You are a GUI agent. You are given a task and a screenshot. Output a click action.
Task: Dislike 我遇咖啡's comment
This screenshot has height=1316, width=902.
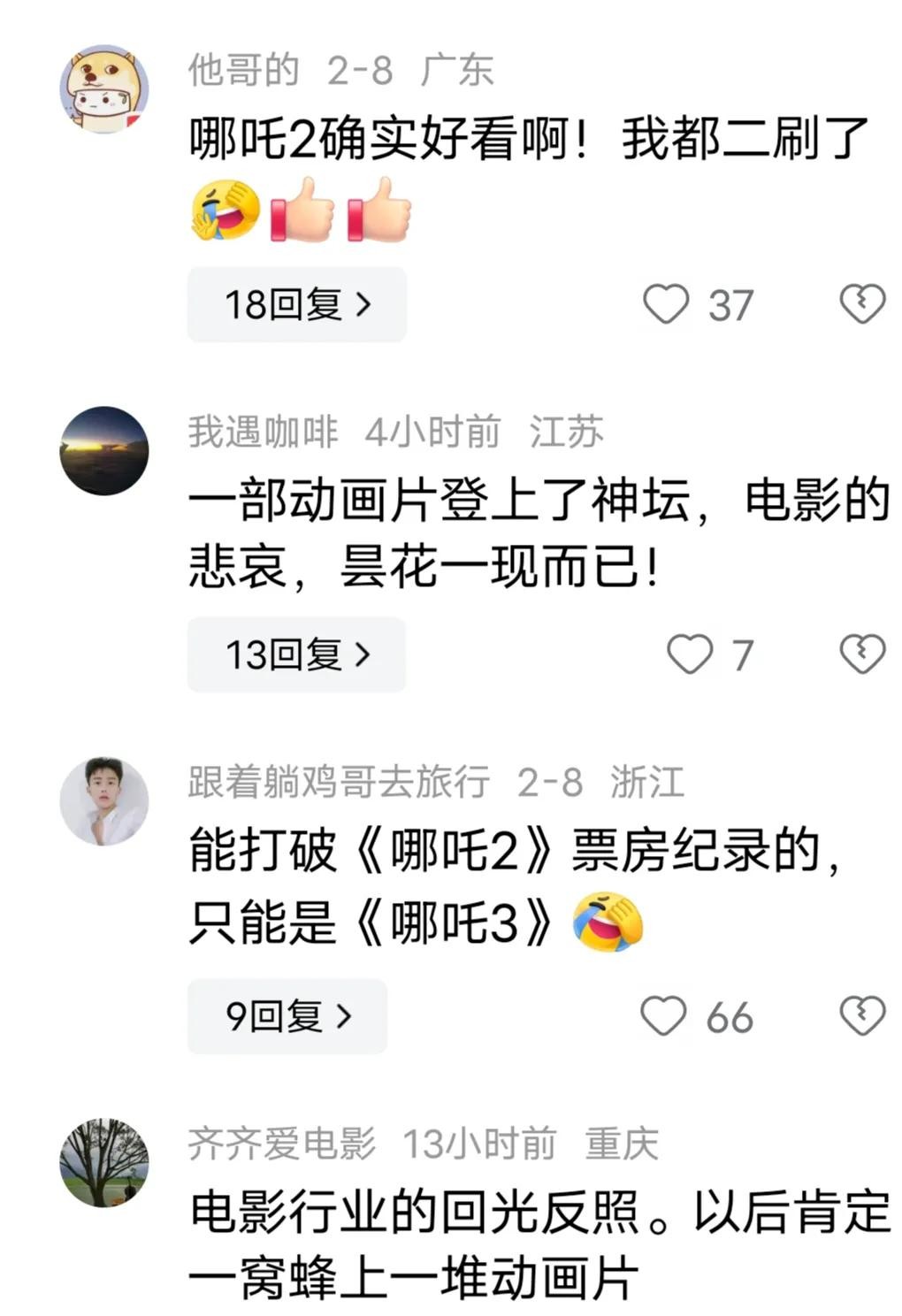click(861, 654)
